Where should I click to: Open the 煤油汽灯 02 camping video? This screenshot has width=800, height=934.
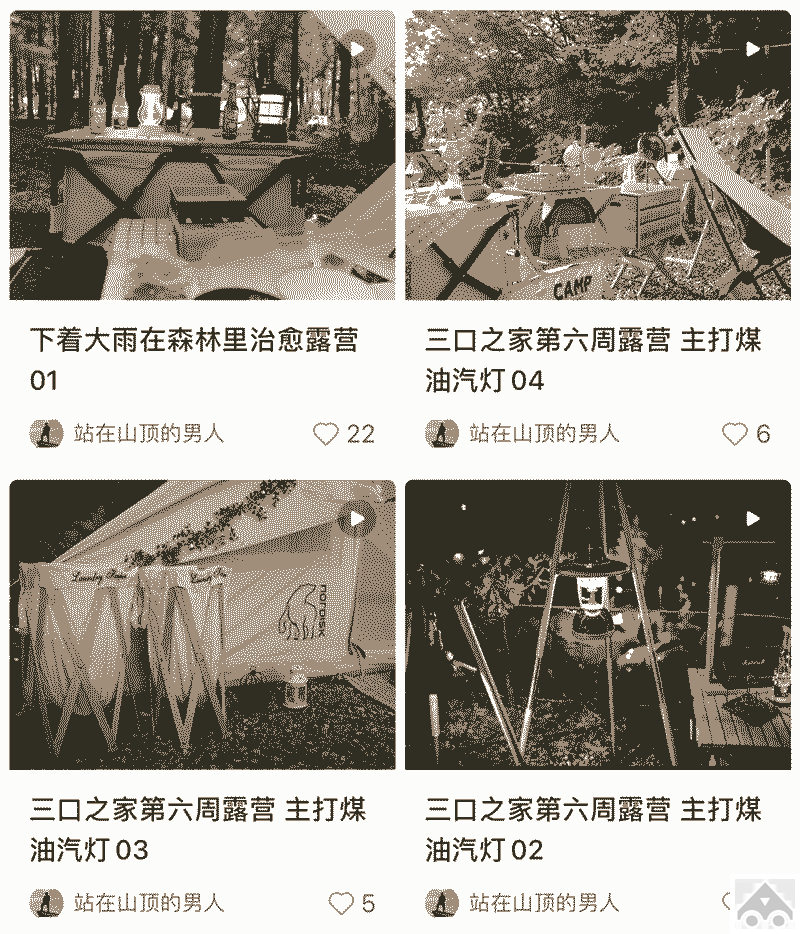pos(597,625)
